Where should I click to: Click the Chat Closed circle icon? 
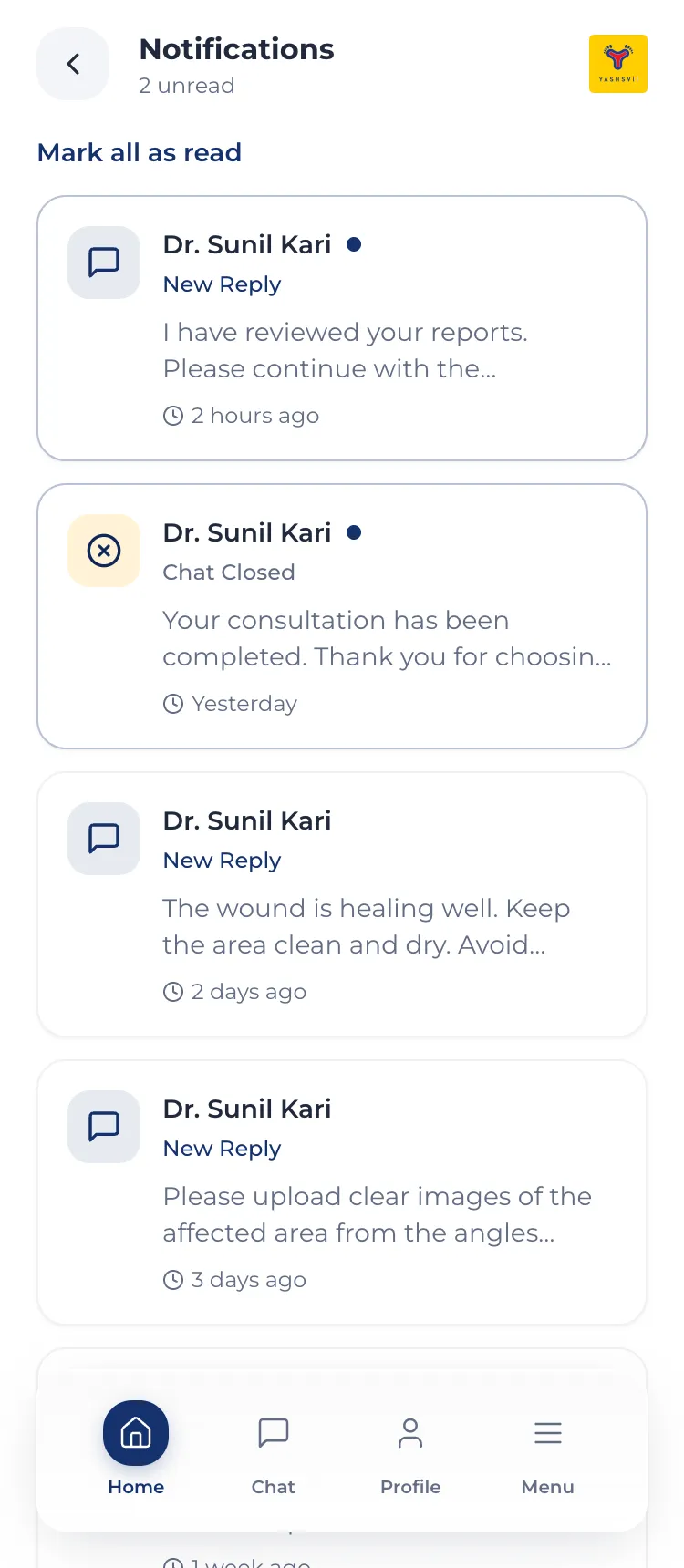[103, 551]
